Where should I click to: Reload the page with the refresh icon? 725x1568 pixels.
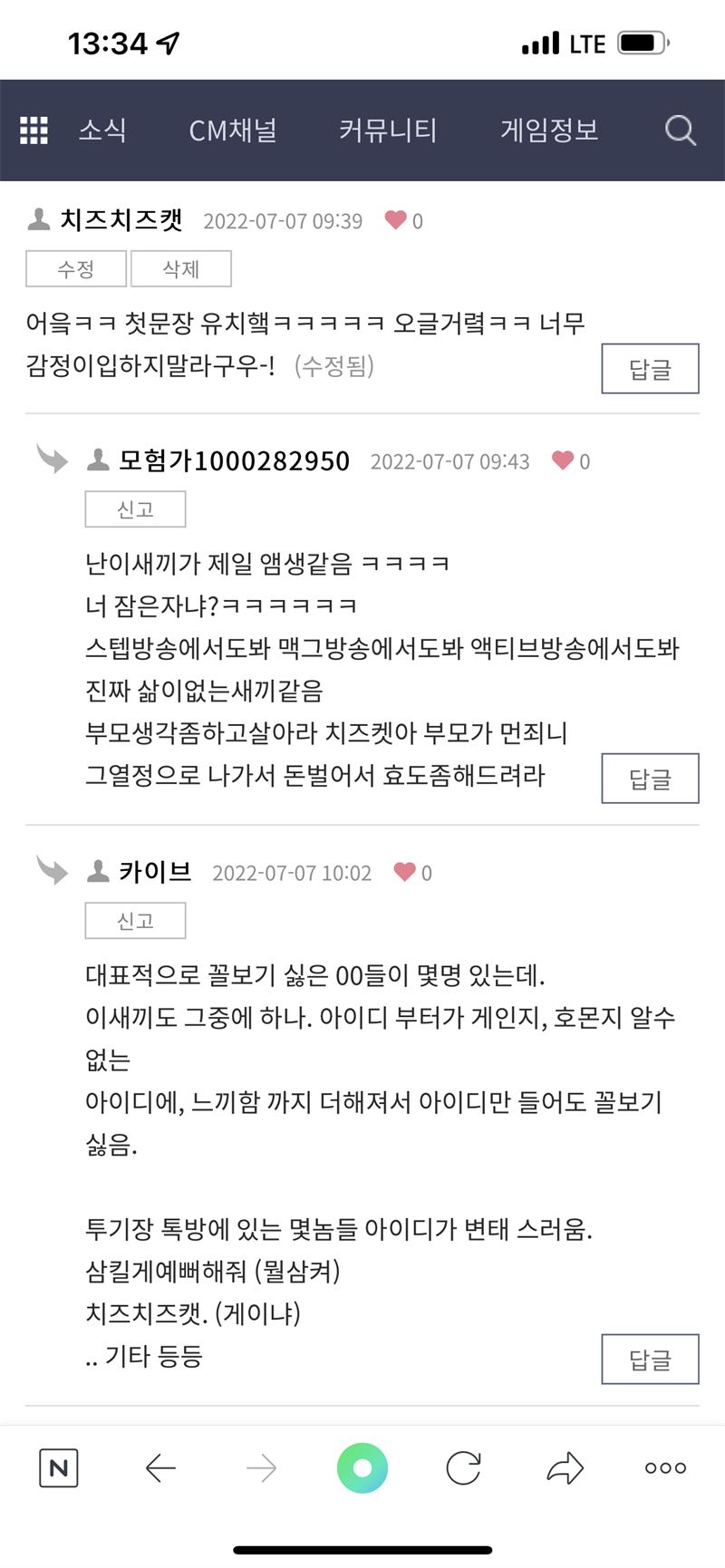[x=463, y=1468]
